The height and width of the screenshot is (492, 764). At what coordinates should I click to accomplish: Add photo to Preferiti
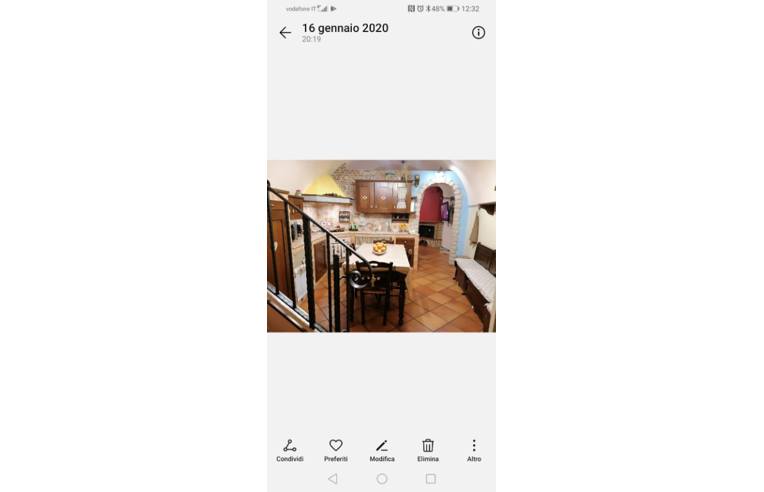336,450
